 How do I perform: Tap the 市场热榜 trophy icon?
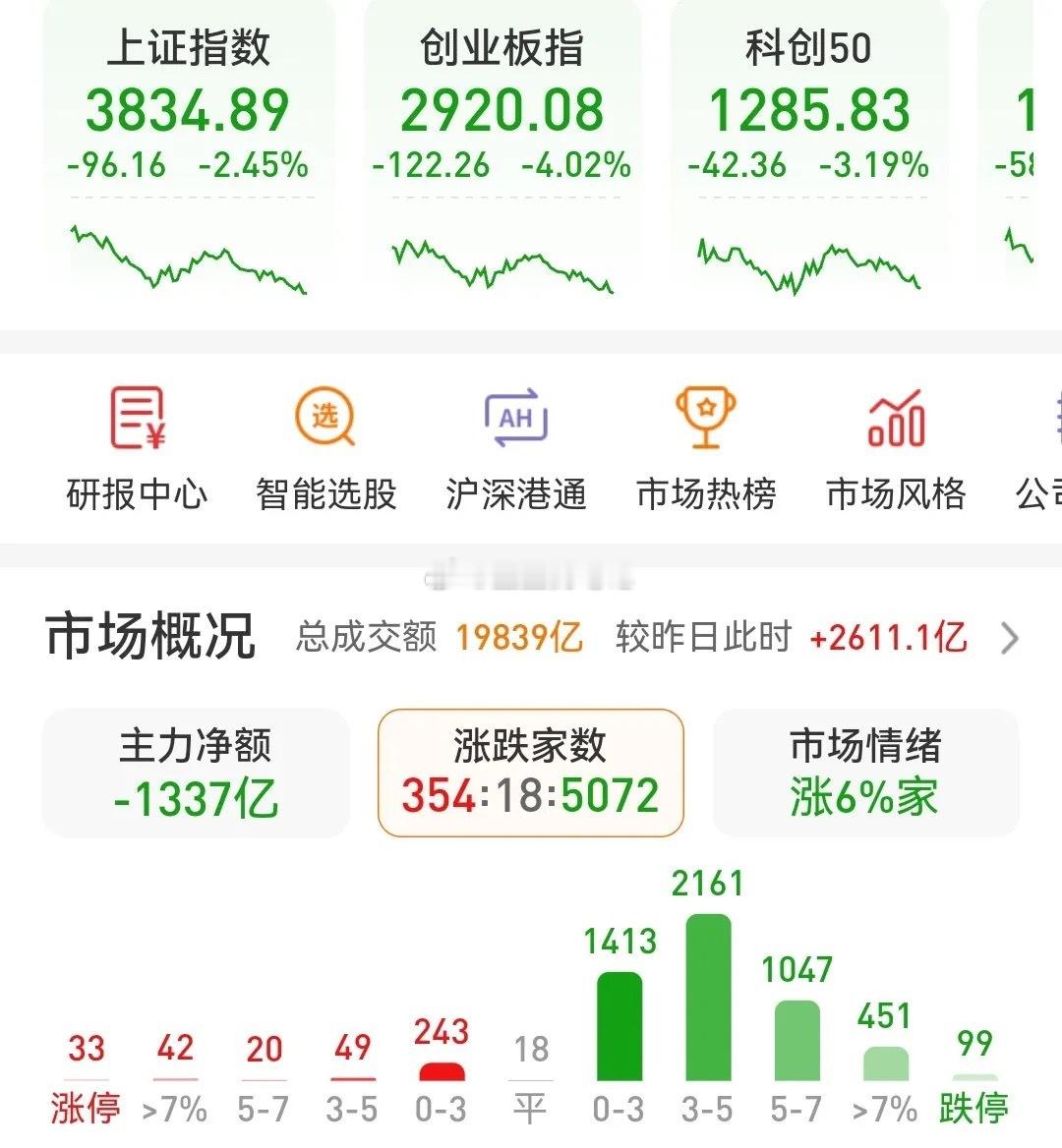click(706, 447)
